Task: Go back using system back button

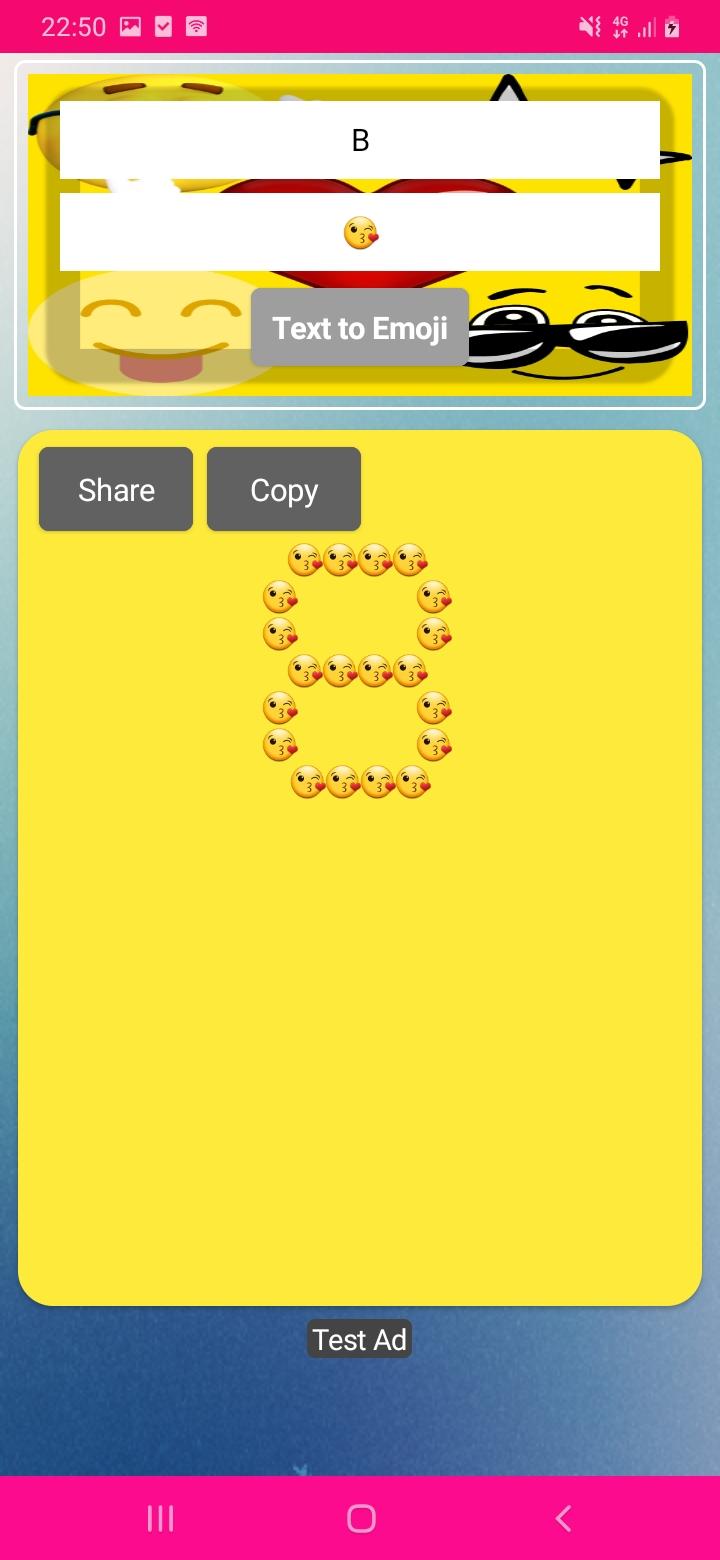Action: 563,1518
